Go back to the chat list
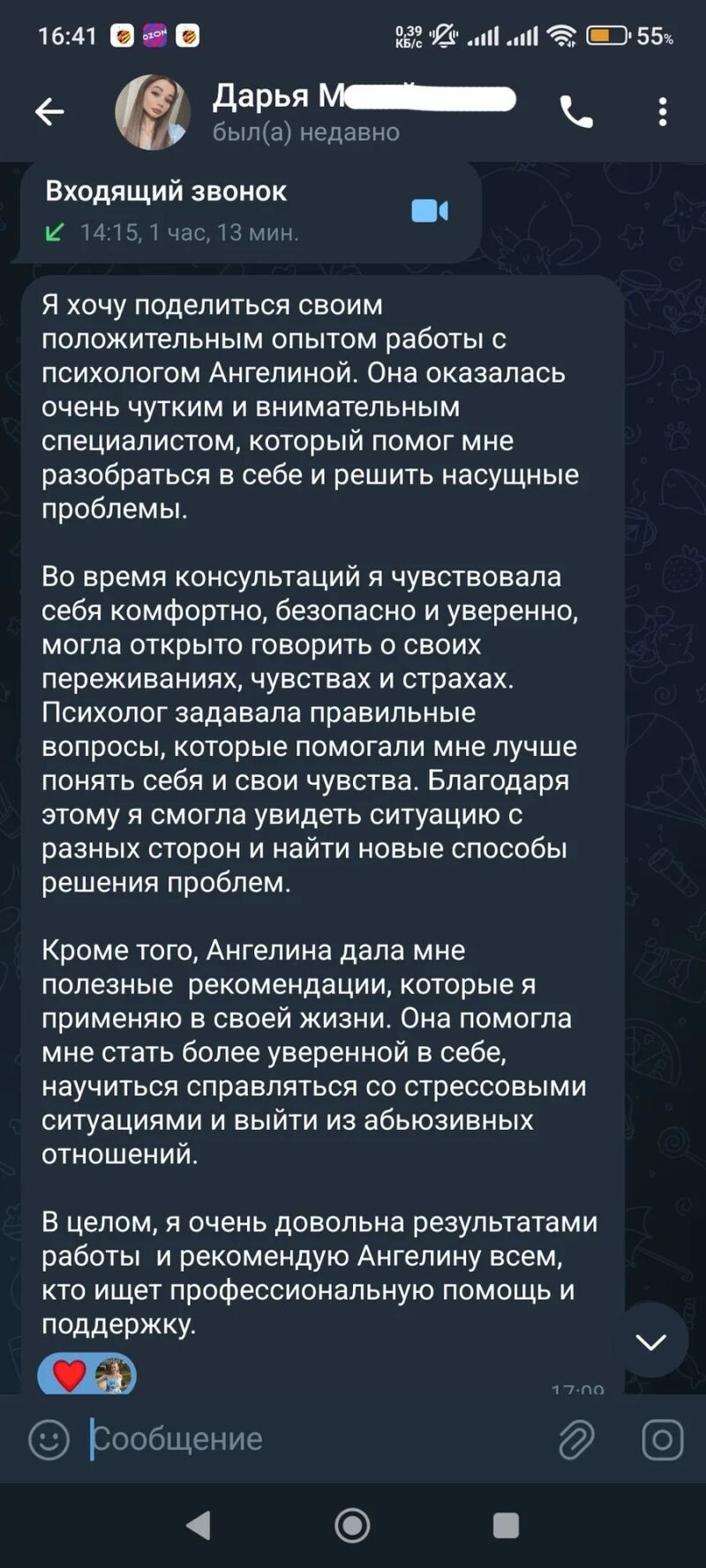706x1568 pixels. click(49, 111)
